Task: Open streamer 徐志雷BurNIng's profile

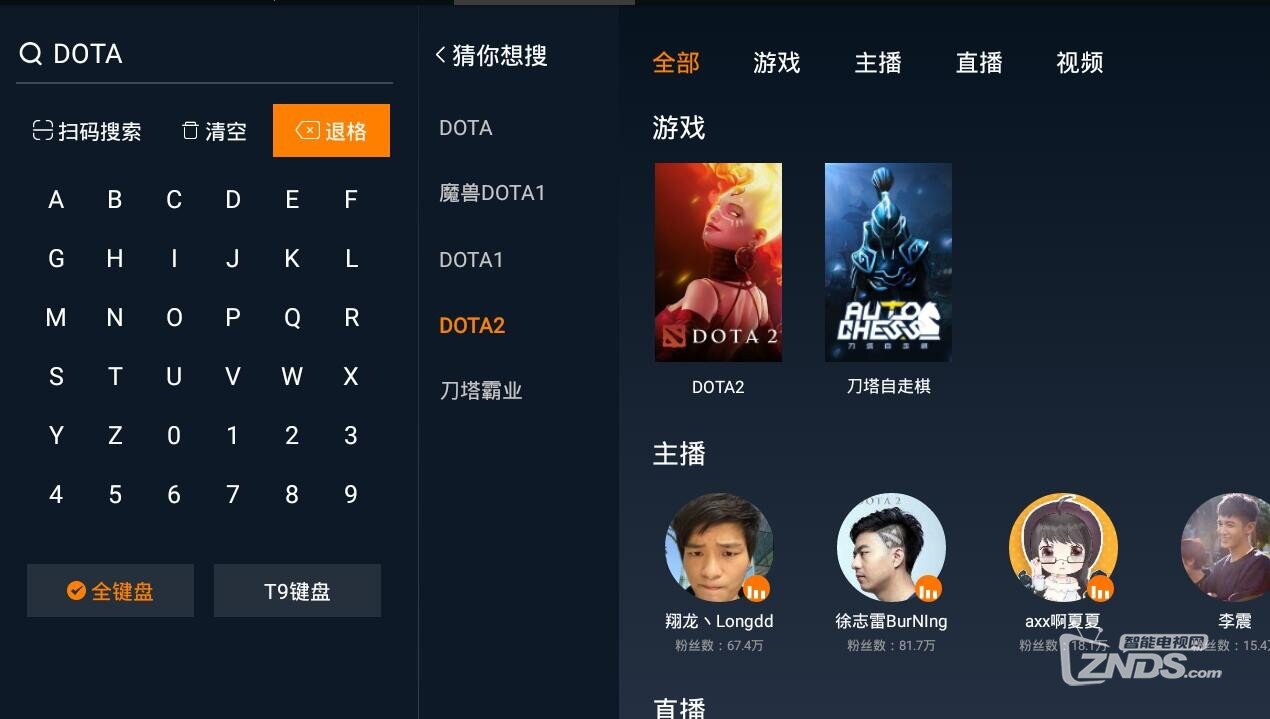Action: (891, 547)
